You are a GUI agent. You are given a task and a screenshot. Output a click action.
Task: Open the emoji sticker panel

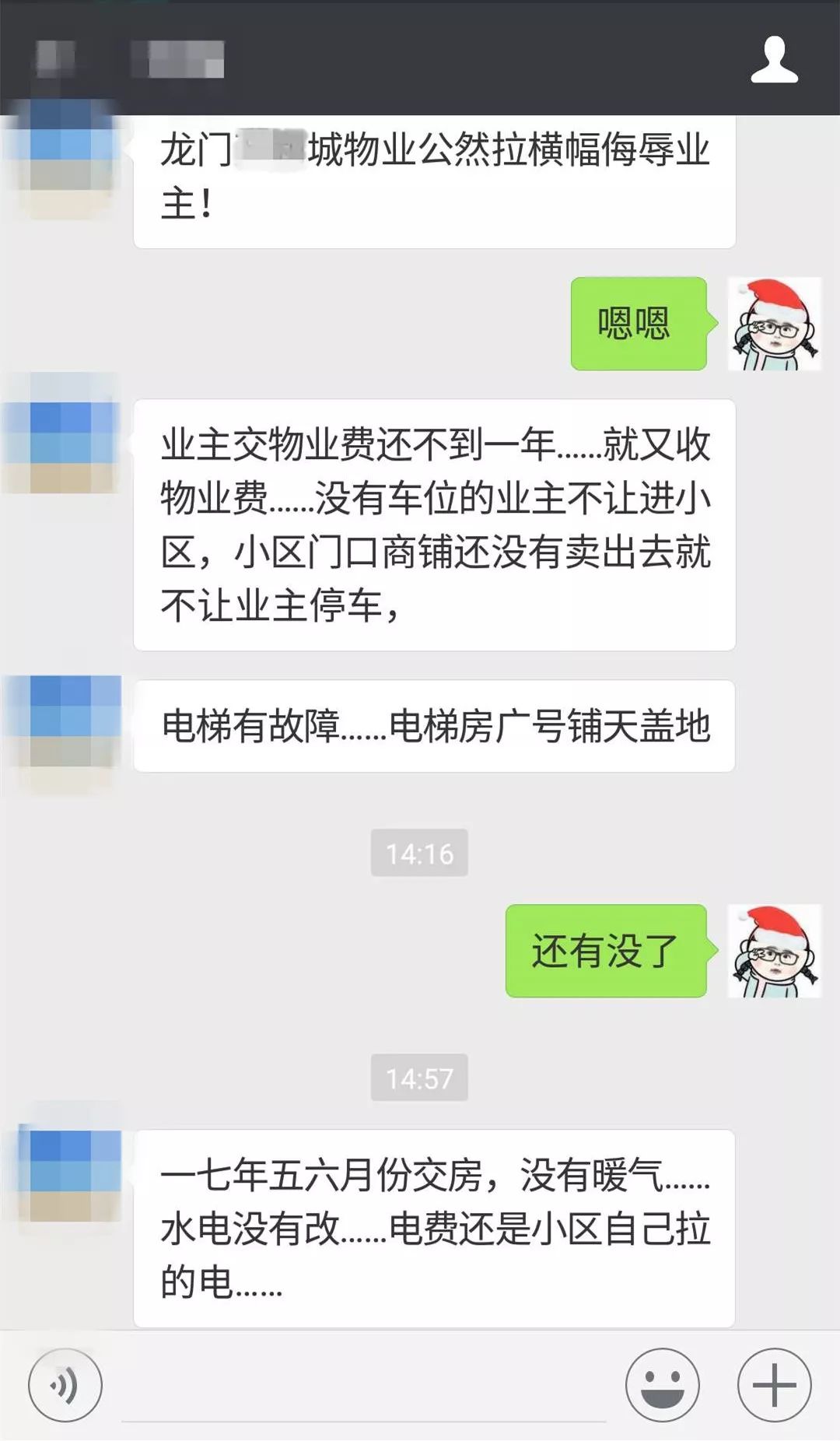click(662, 1385)
